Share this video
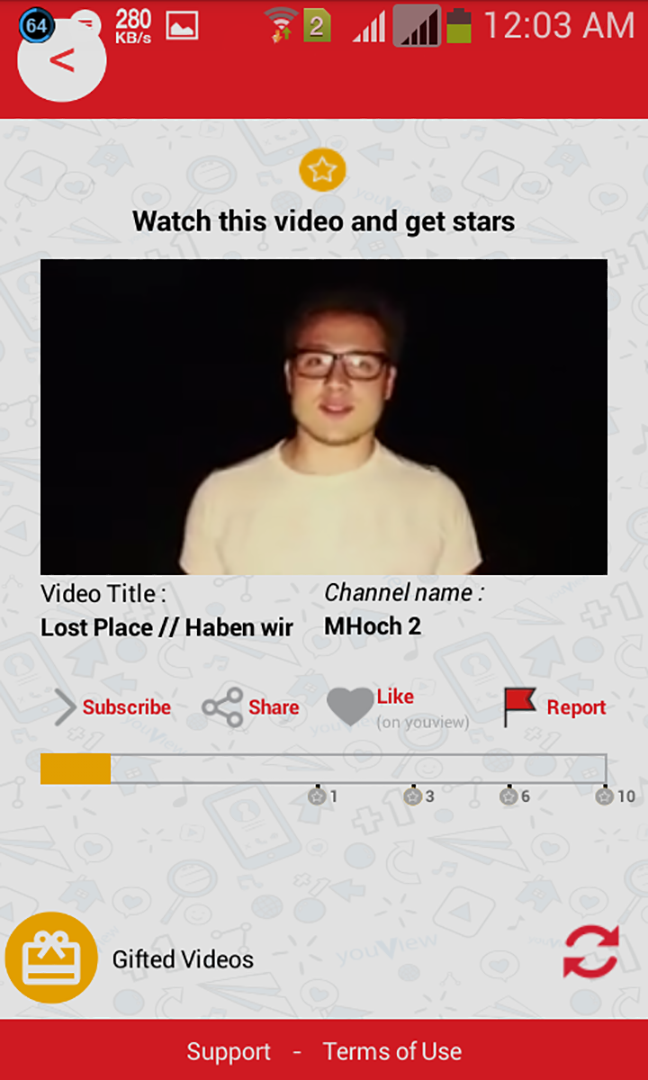 pos(251,707)
